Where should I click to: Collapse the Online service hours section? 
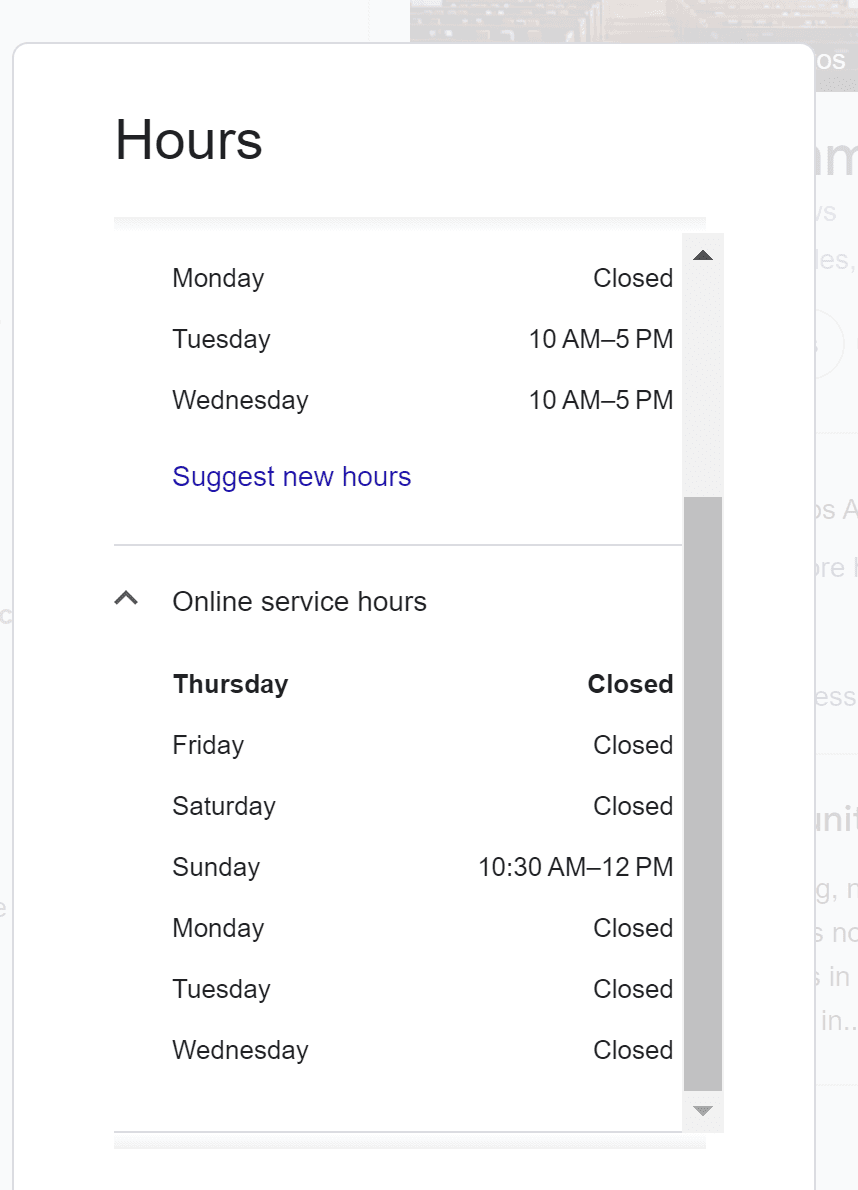tap(126, 600)
